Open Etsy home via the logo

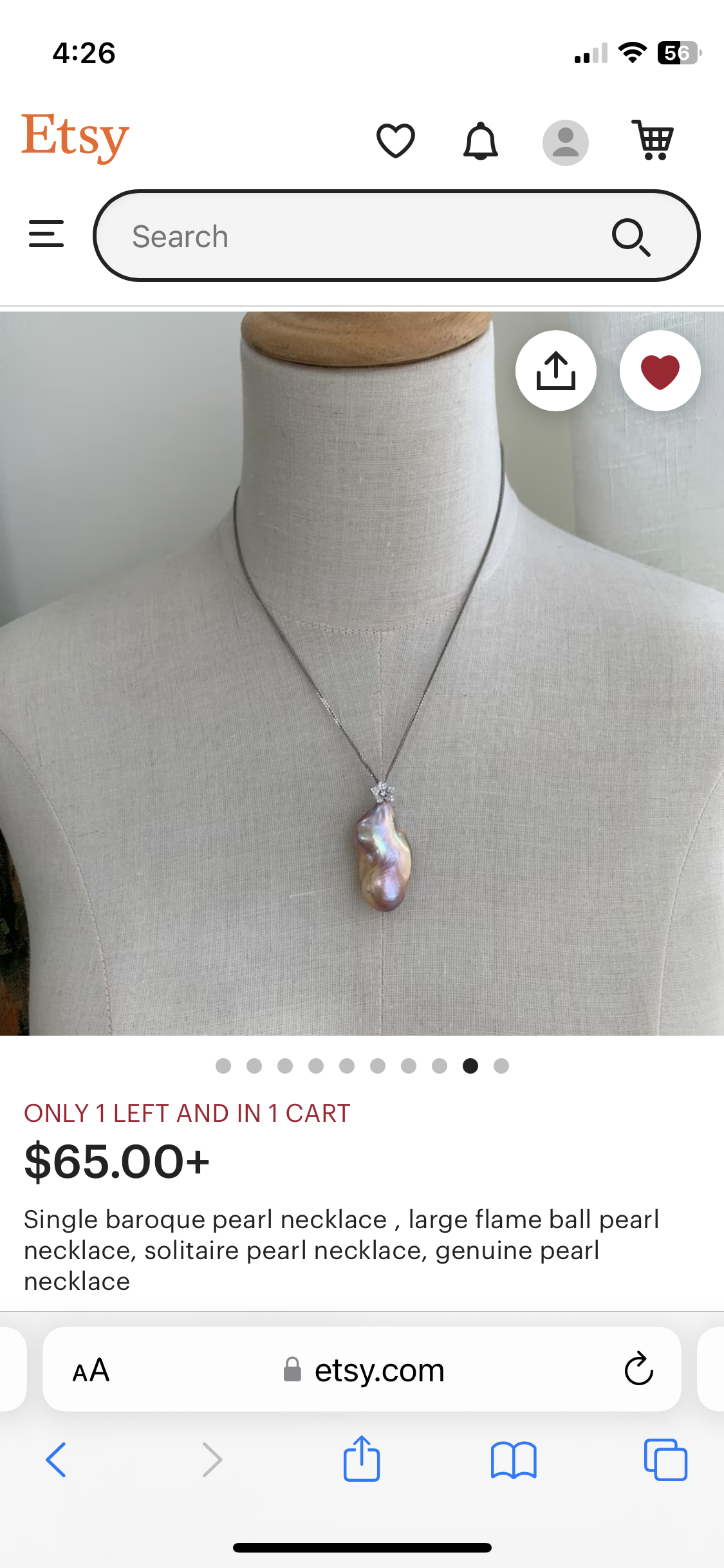coord(75,137)
